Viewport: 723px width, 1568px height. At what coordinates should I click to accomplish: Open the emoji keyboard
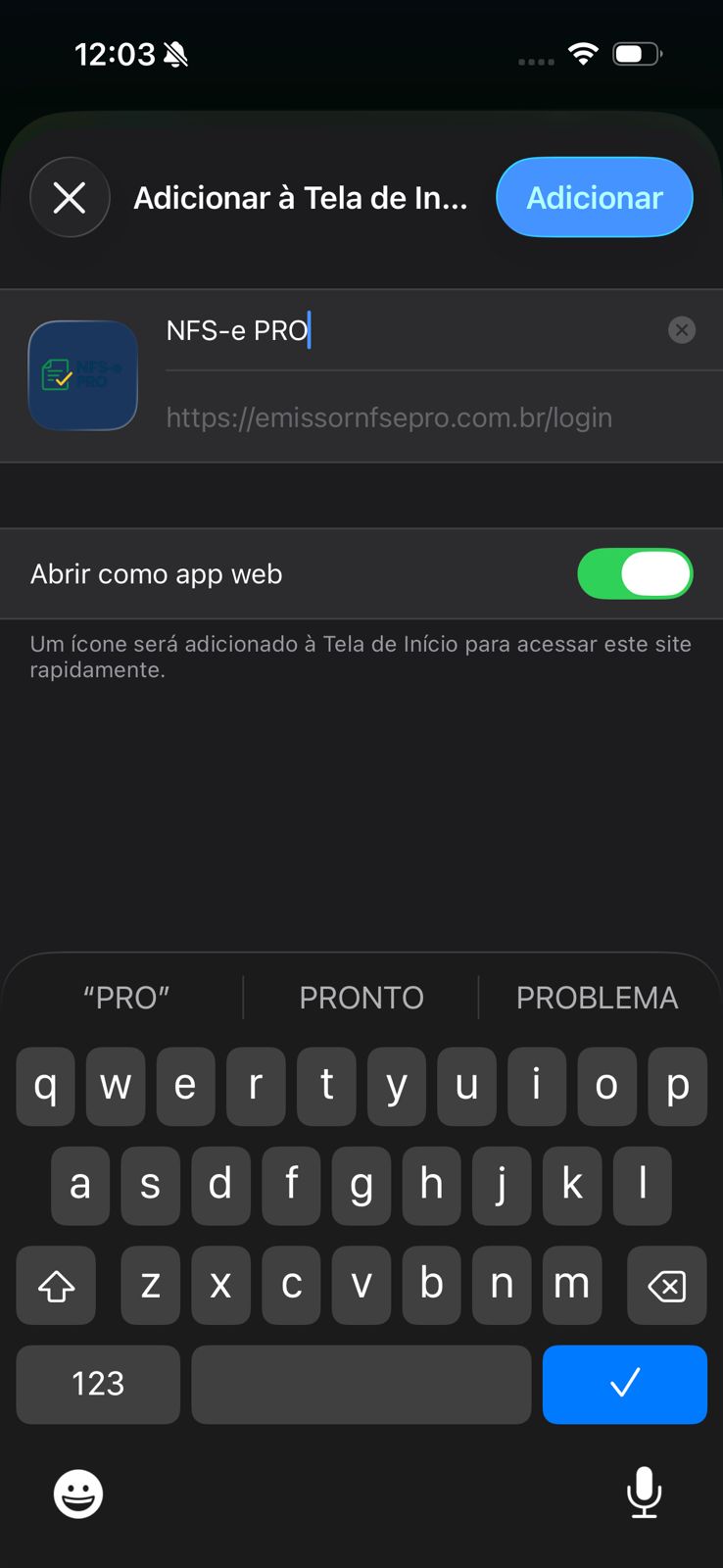(x=78, y=1494)
